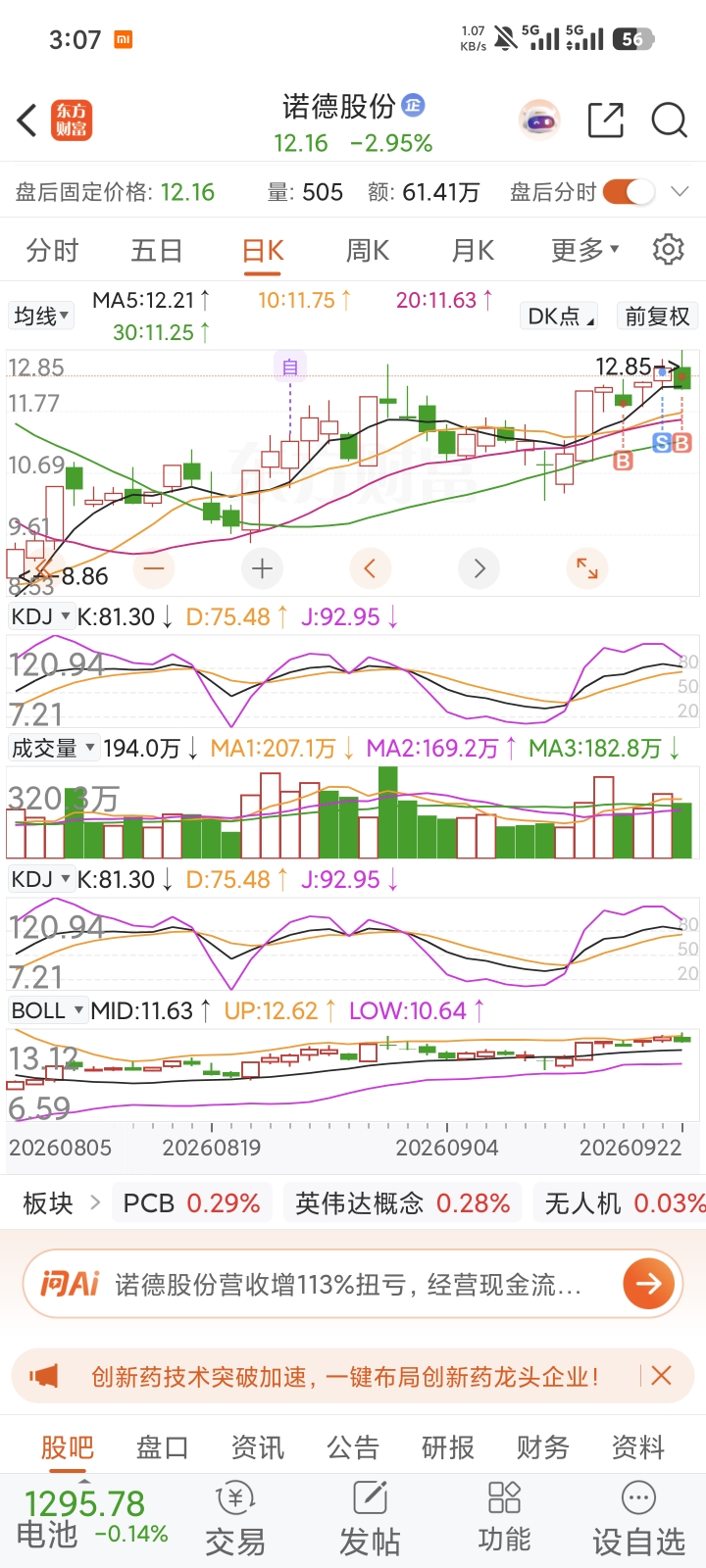This screenshot has height=1568, width=706.
Task: Open the PCB sector chip
Action: [x=191, y=1202]
